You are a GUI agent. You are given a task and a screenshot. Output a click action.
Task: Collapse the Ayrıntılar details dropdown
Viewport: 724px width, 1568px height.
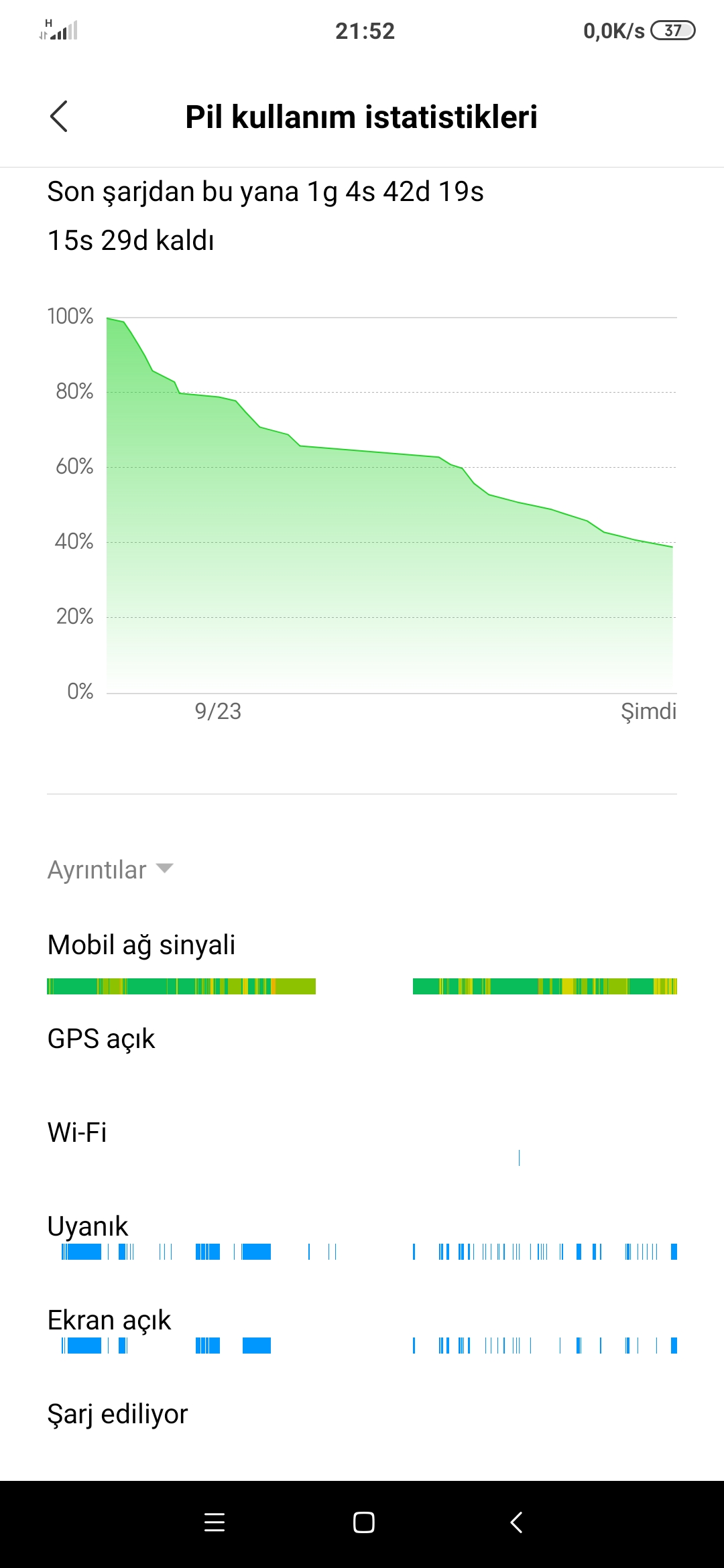tap(111, 870)
